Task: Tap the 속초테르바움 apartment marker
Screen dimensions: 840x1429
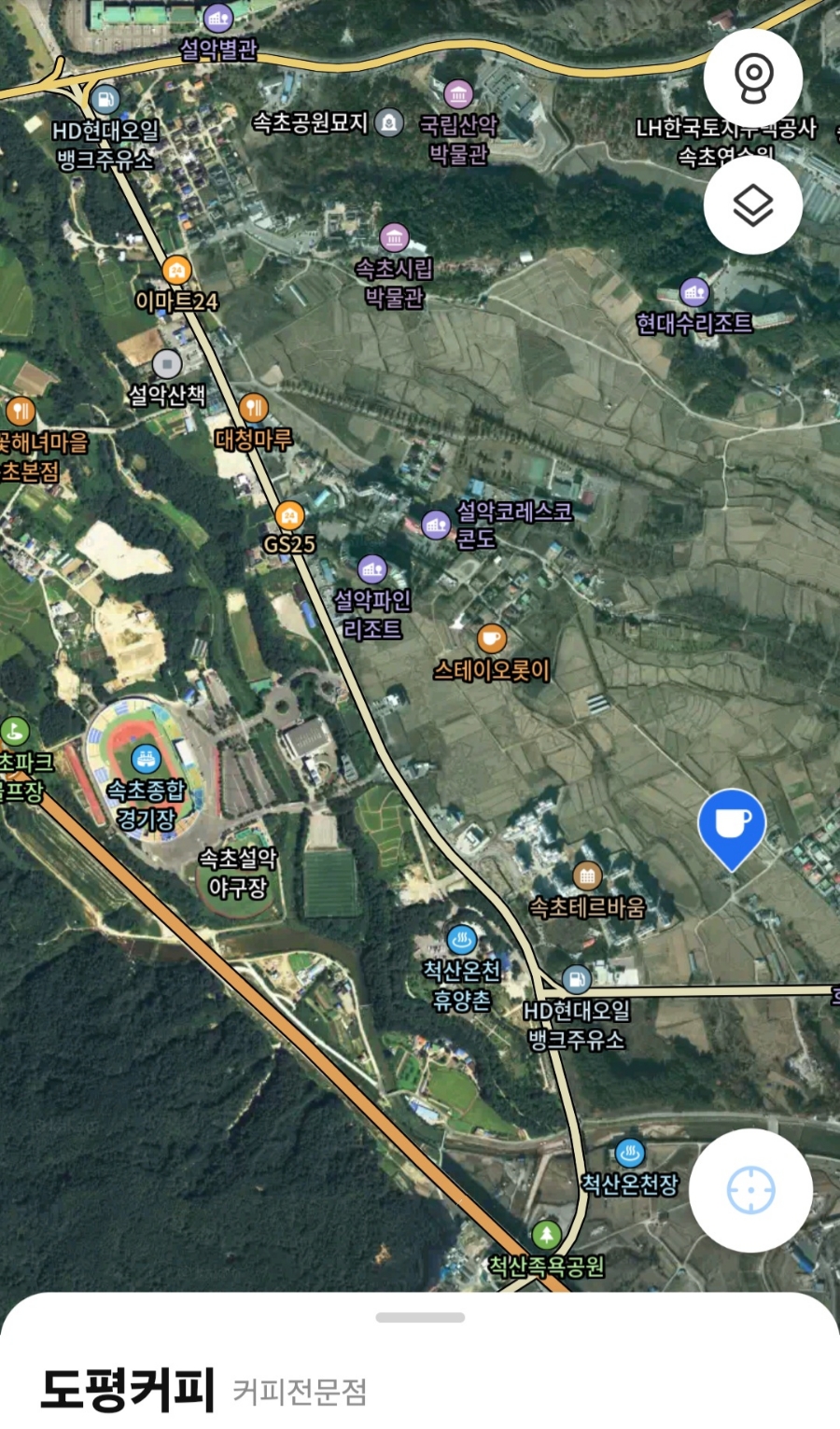Action: pyautogui.click(x=586, y=876)
